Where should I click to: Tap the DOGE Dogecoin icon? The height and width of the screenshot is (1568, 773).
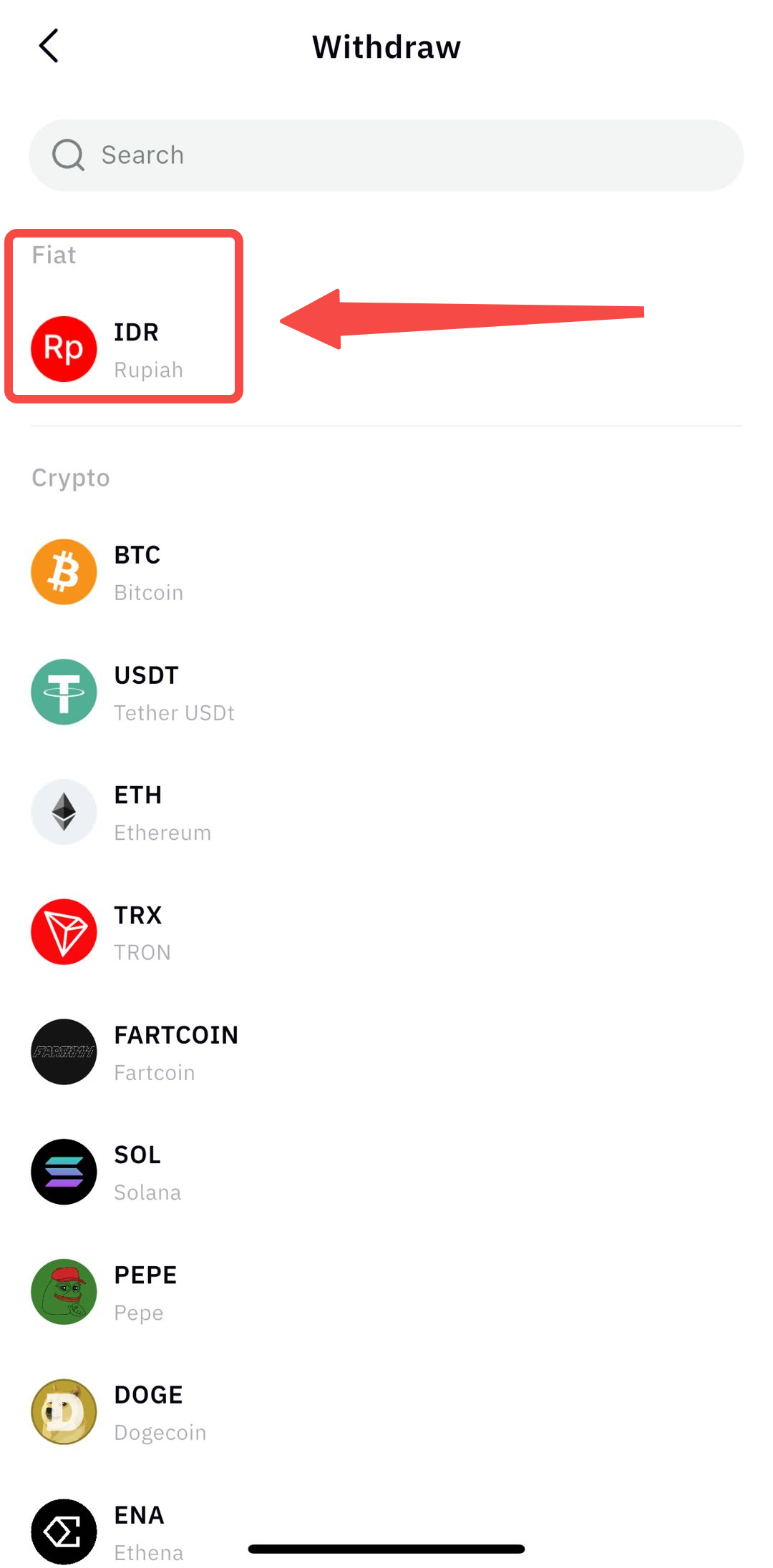pos(64,1412)
